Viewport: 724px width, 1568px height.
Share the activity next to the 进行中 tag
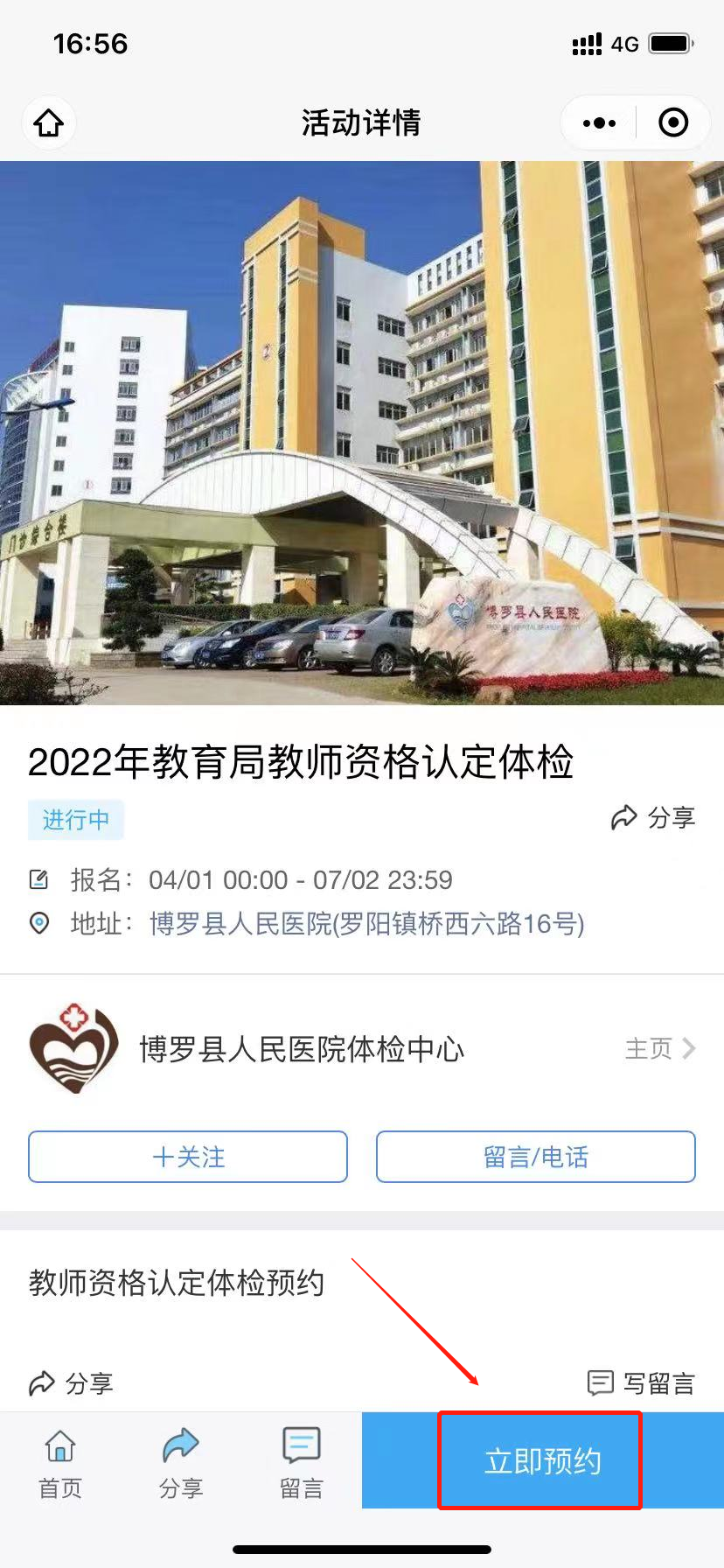(653, 818)
